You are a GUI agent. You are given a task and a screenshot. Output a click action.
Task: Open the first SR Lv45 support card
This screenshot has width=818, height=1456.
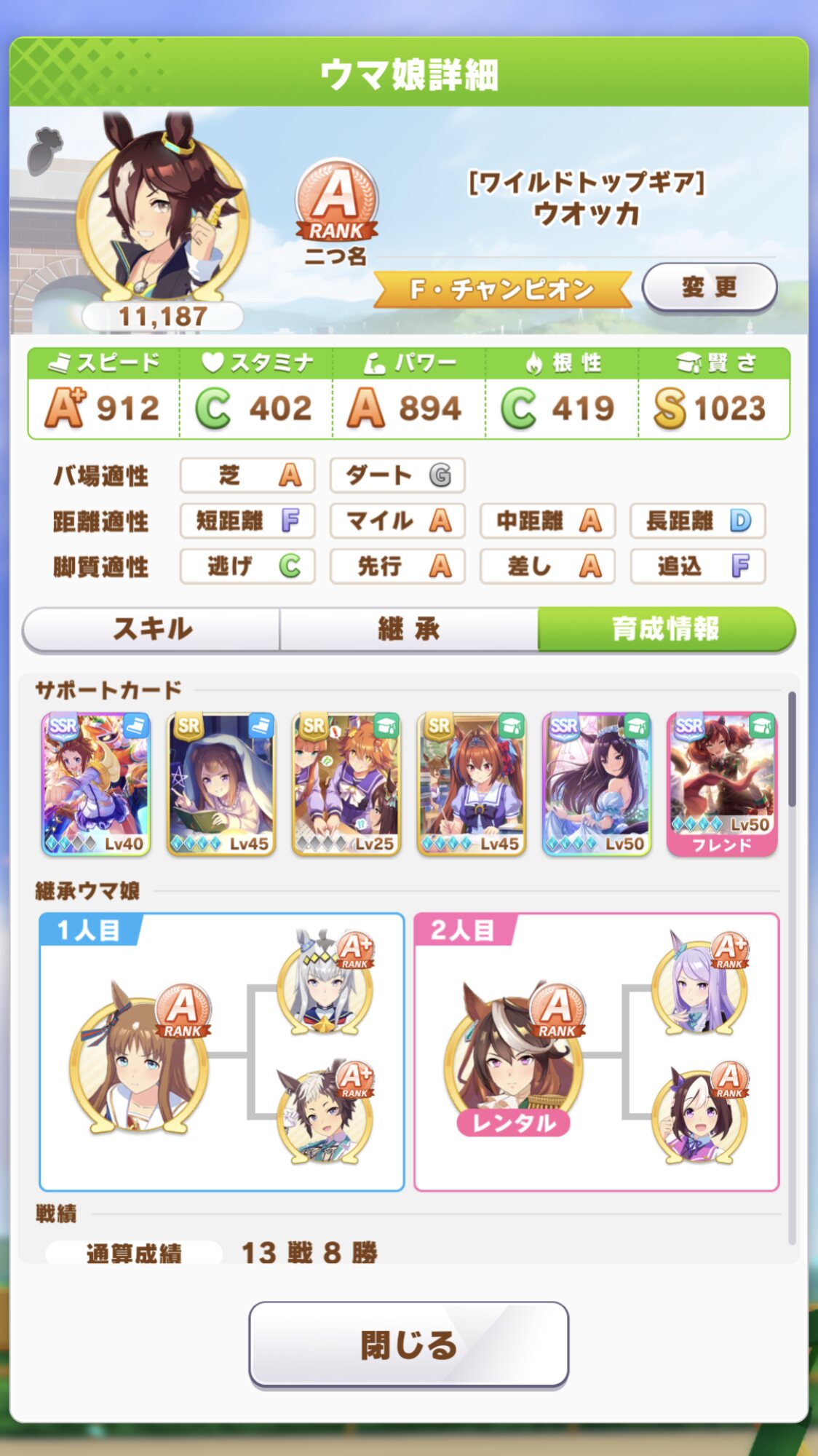pyautogui.click(x=221, y=784)
